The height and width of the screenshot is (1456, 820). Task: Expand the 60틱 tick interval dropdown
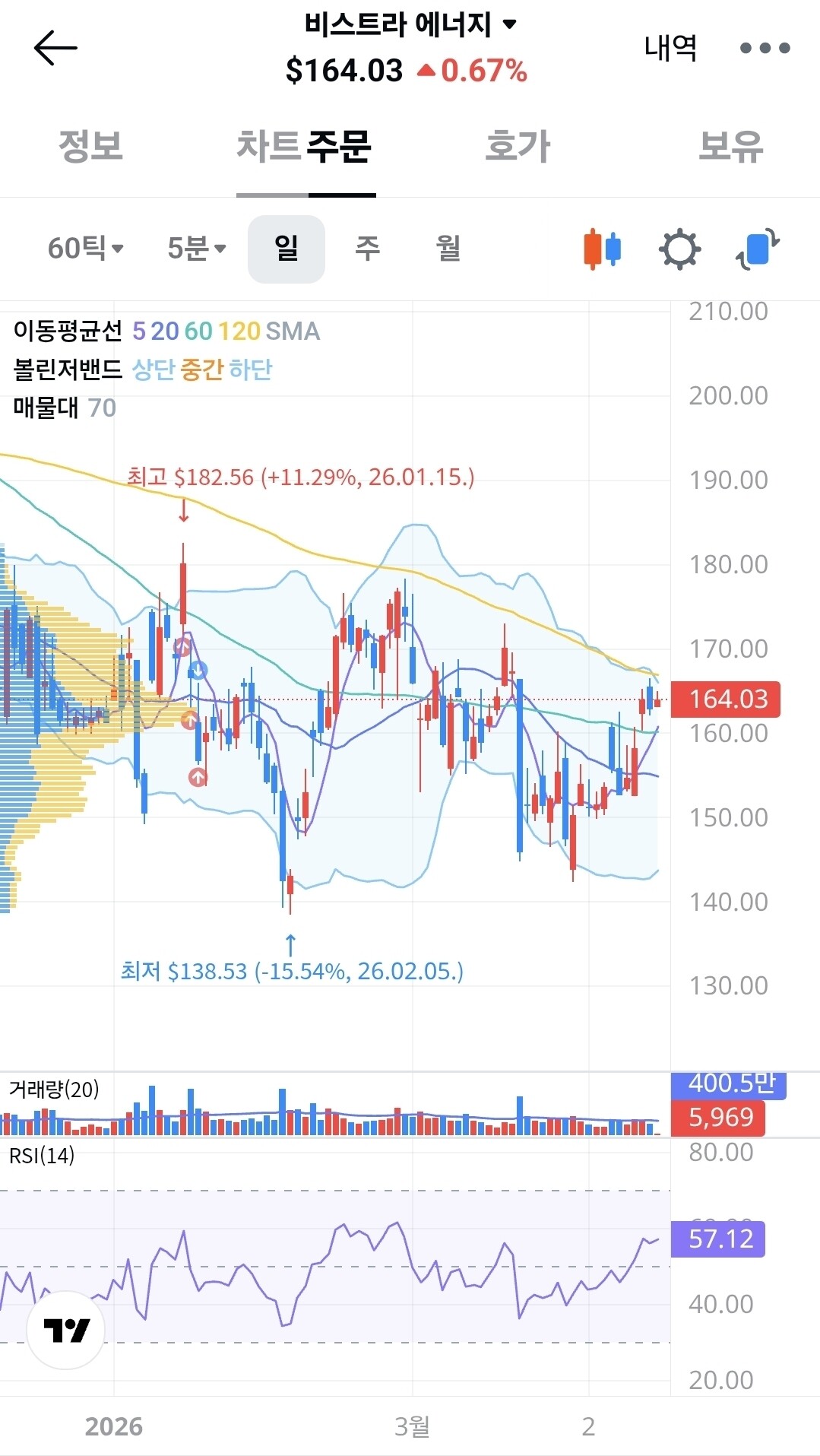point(85,249)
